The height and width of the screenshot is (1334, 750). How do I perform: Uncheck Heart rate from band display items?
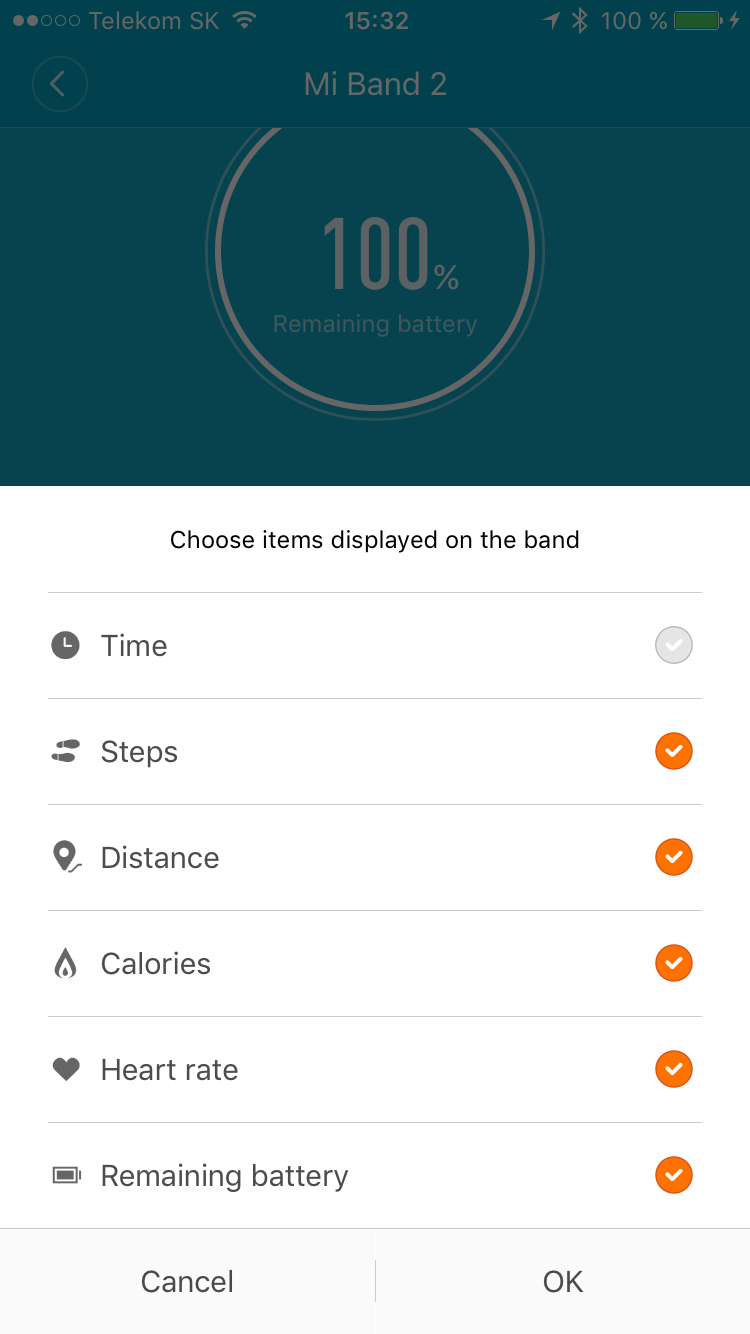pos(673,1069)
